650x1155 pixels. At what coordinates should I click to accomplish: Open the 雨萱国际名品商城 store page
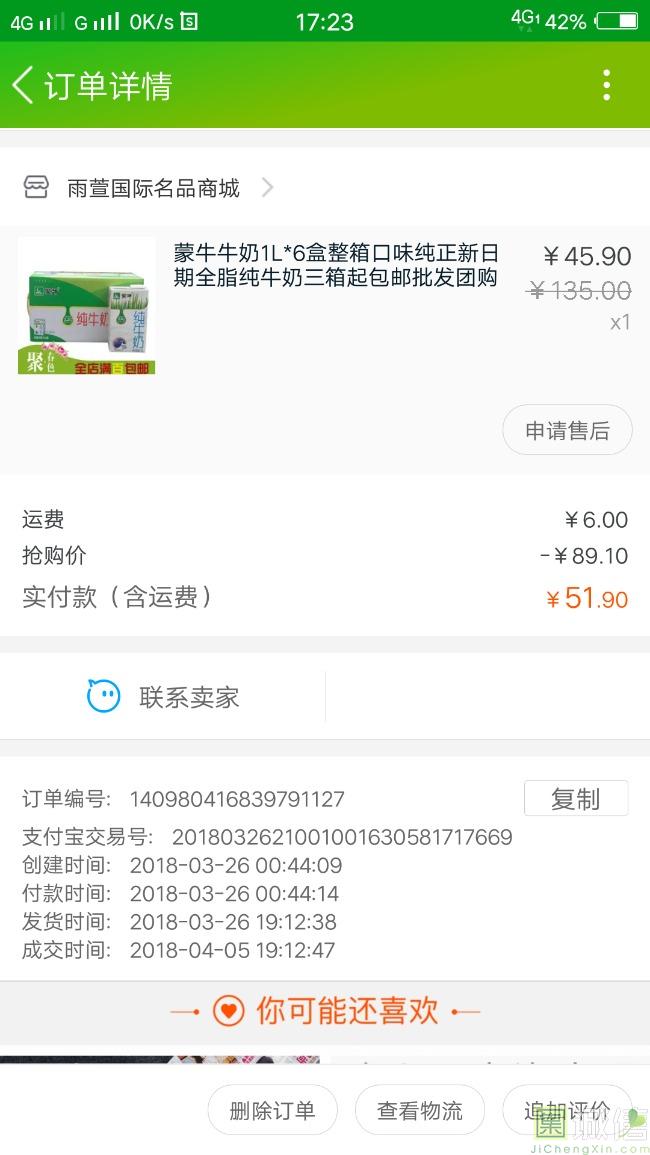[152, 188]
